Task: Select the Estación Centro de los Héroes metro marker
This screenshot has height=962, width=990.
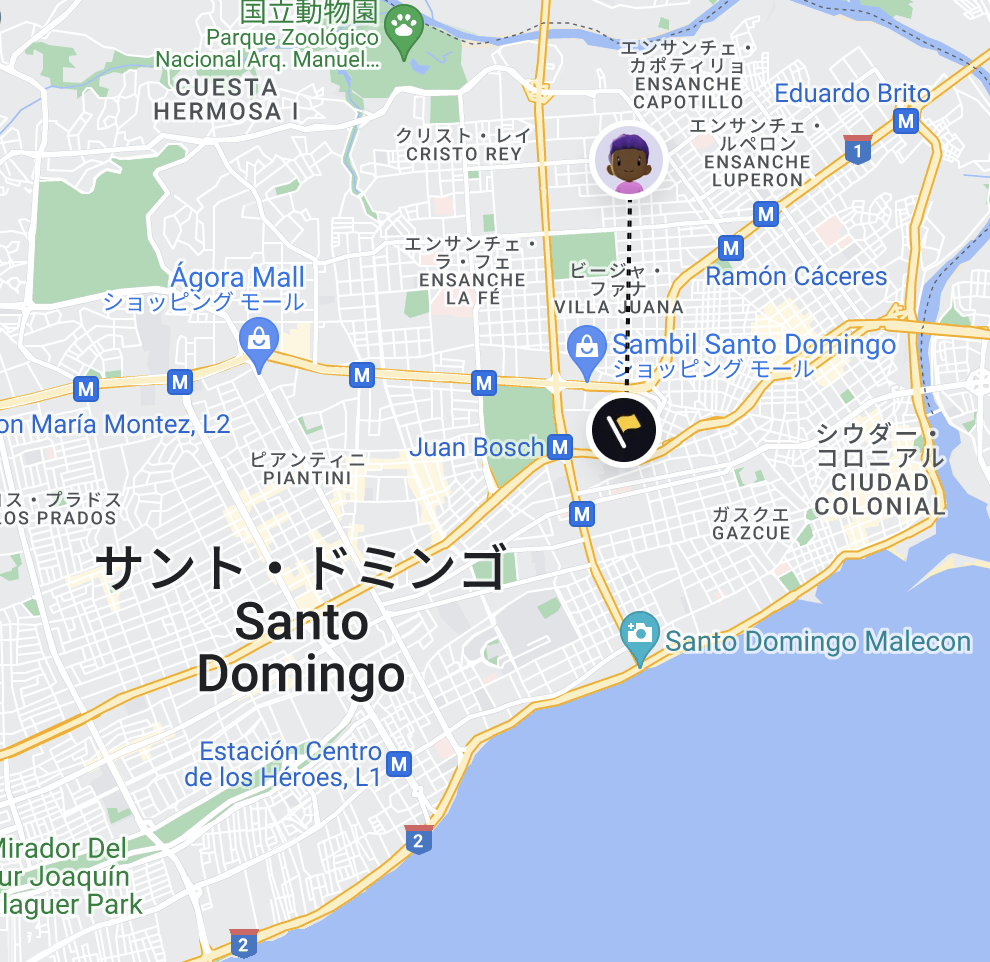Action: pos(400,764)
